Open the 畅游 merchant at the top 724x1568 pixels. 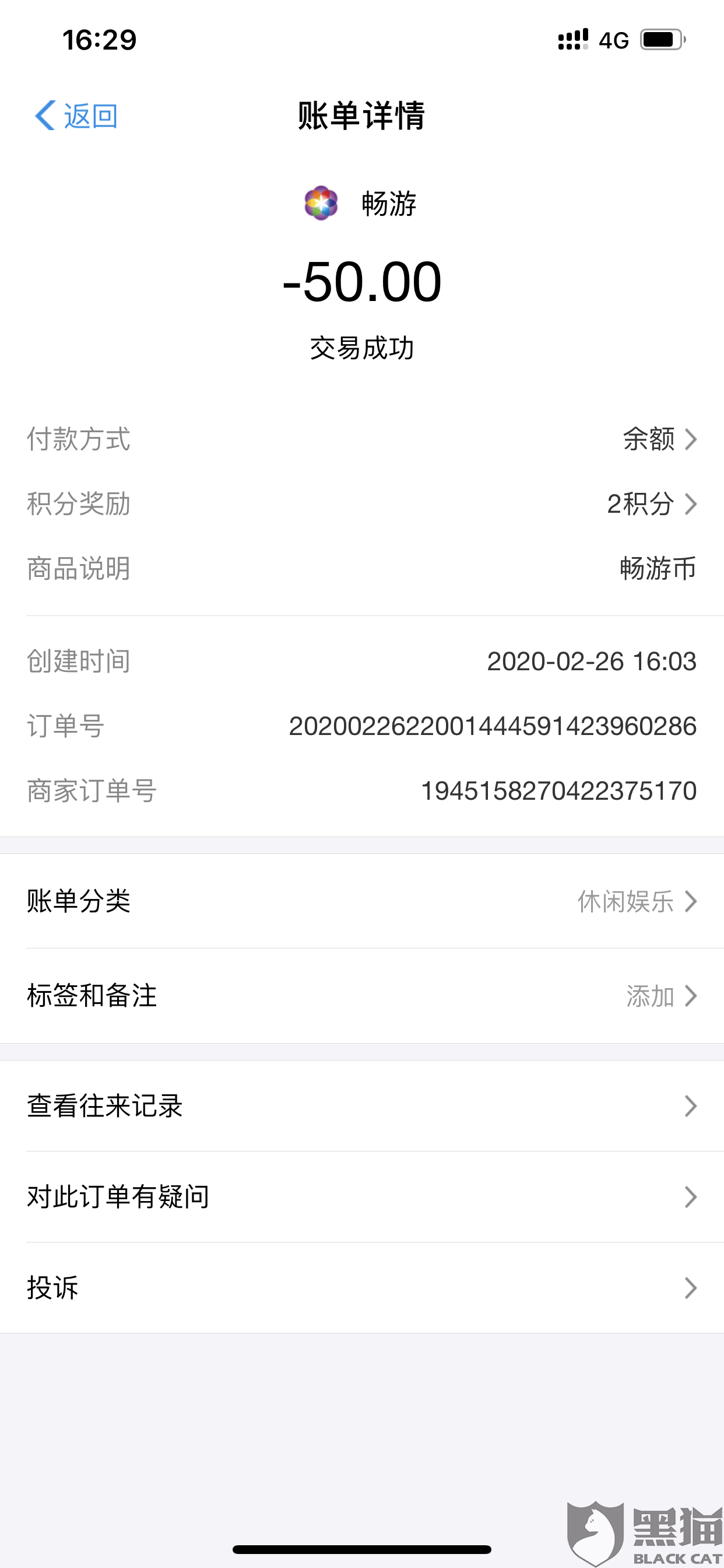(361, 204)
